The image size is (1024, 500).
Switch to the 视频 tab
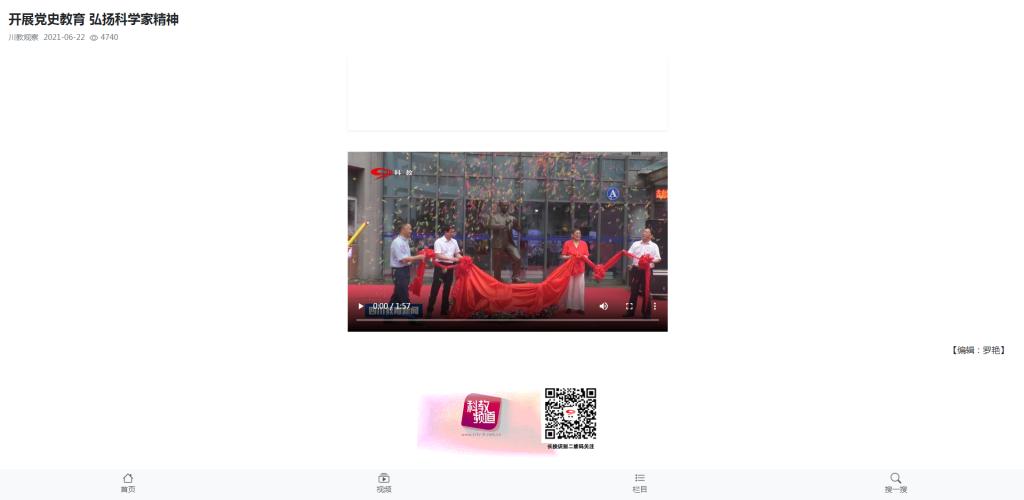(x=384, y=483)
